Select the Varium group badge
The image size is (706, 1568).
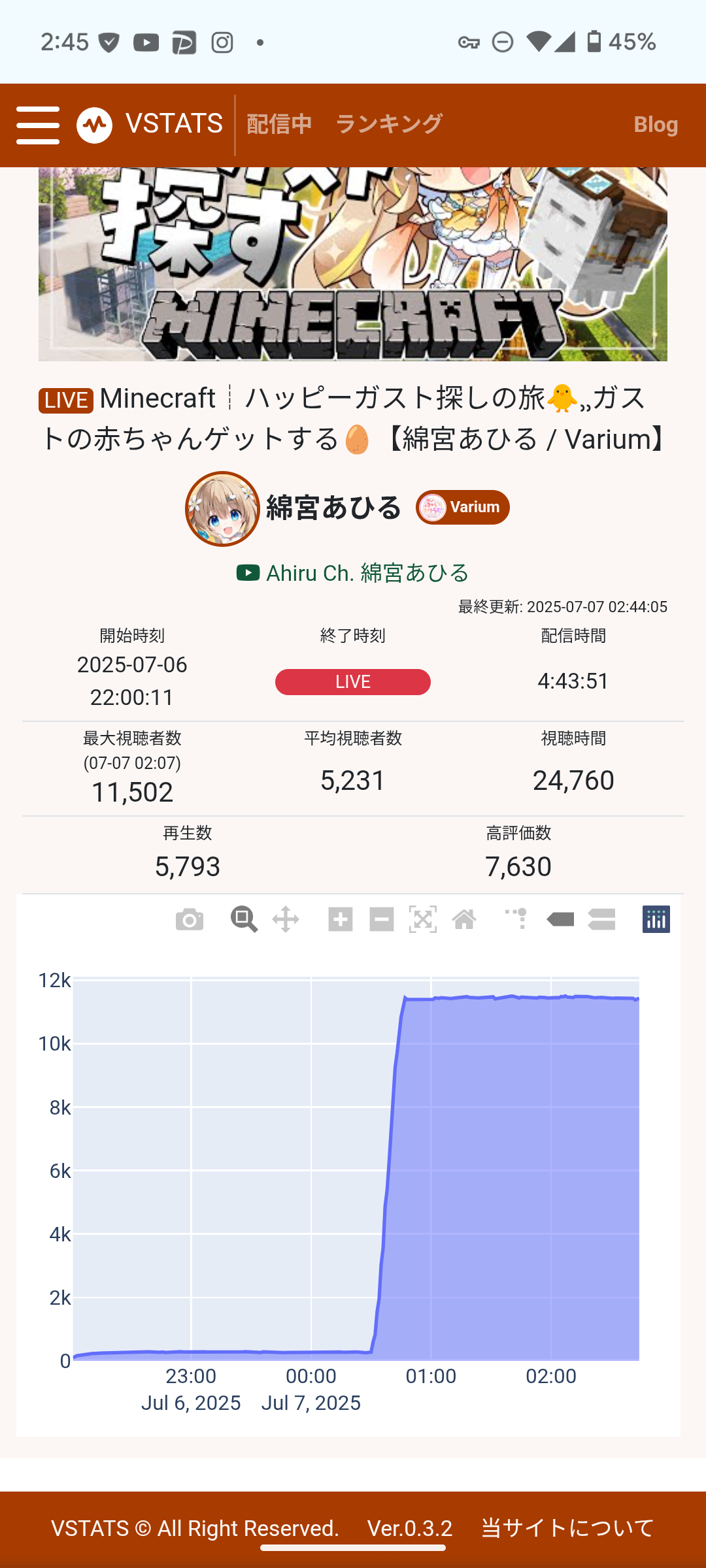click(x=463, y=508)
